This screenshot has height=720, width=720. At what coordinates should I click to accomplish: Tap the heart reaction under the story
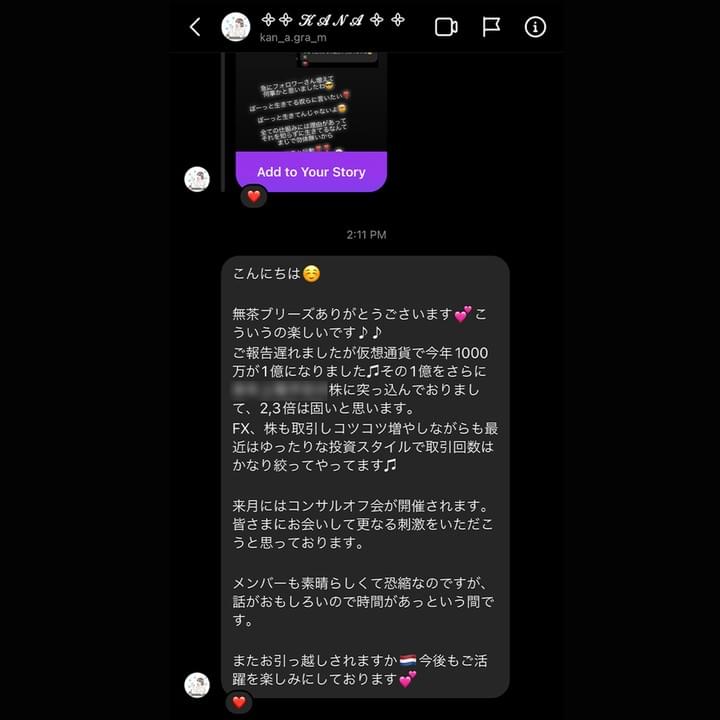(253, 197)
